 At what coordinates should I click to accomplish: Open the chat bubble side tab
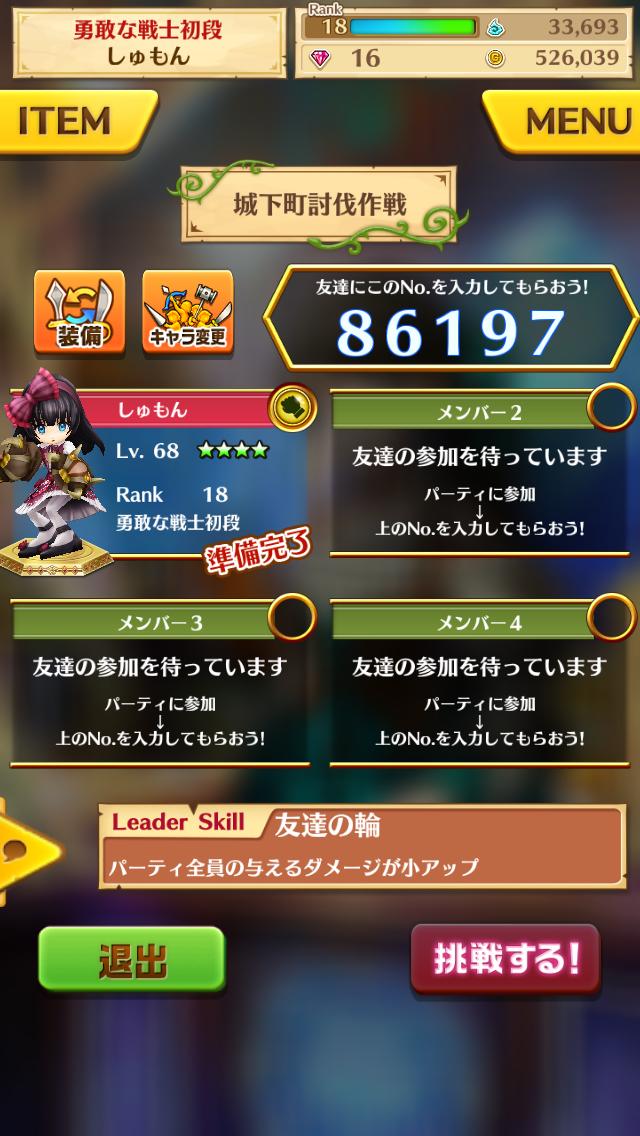(x=22, y=851)
